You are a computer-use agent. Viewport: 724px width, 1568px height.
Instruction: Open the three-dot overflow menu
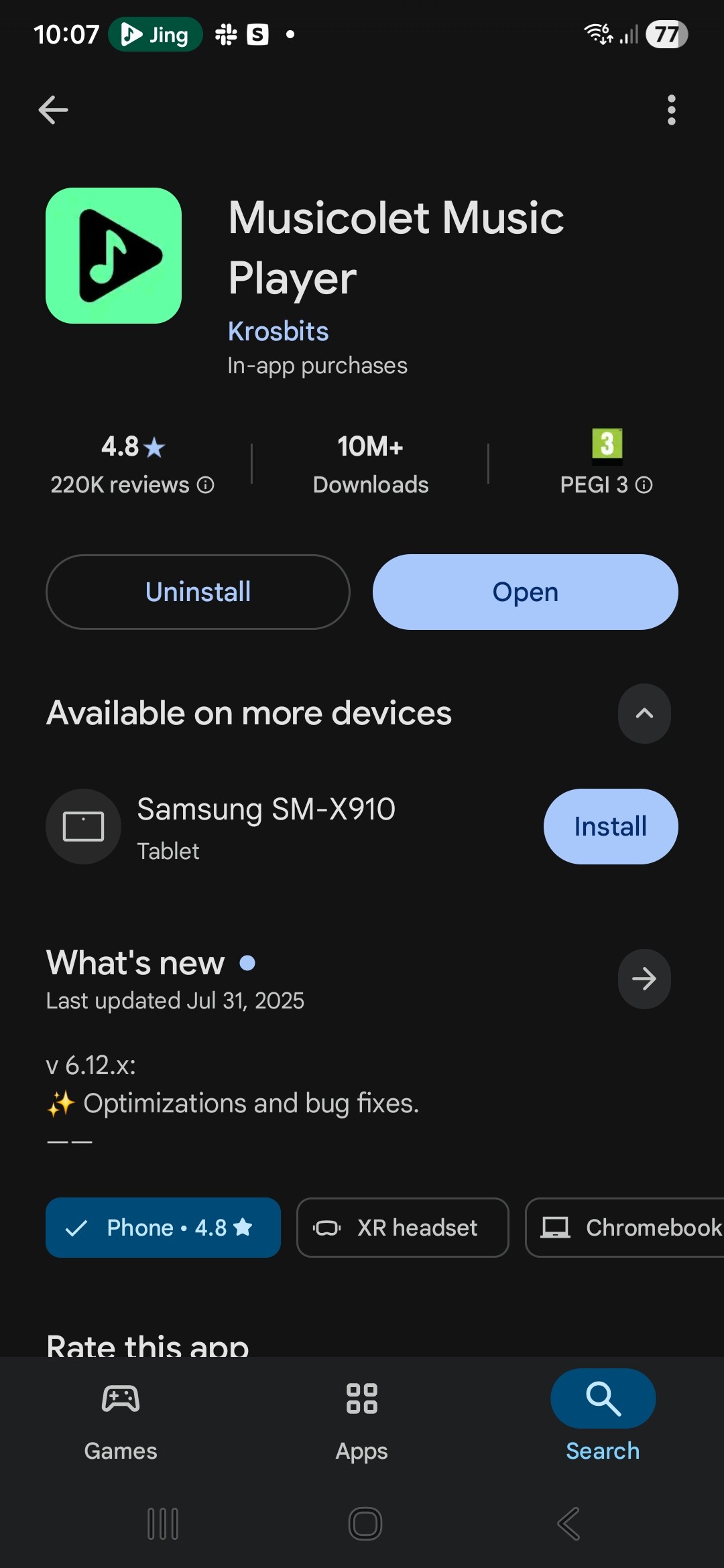tap(671, 110)
